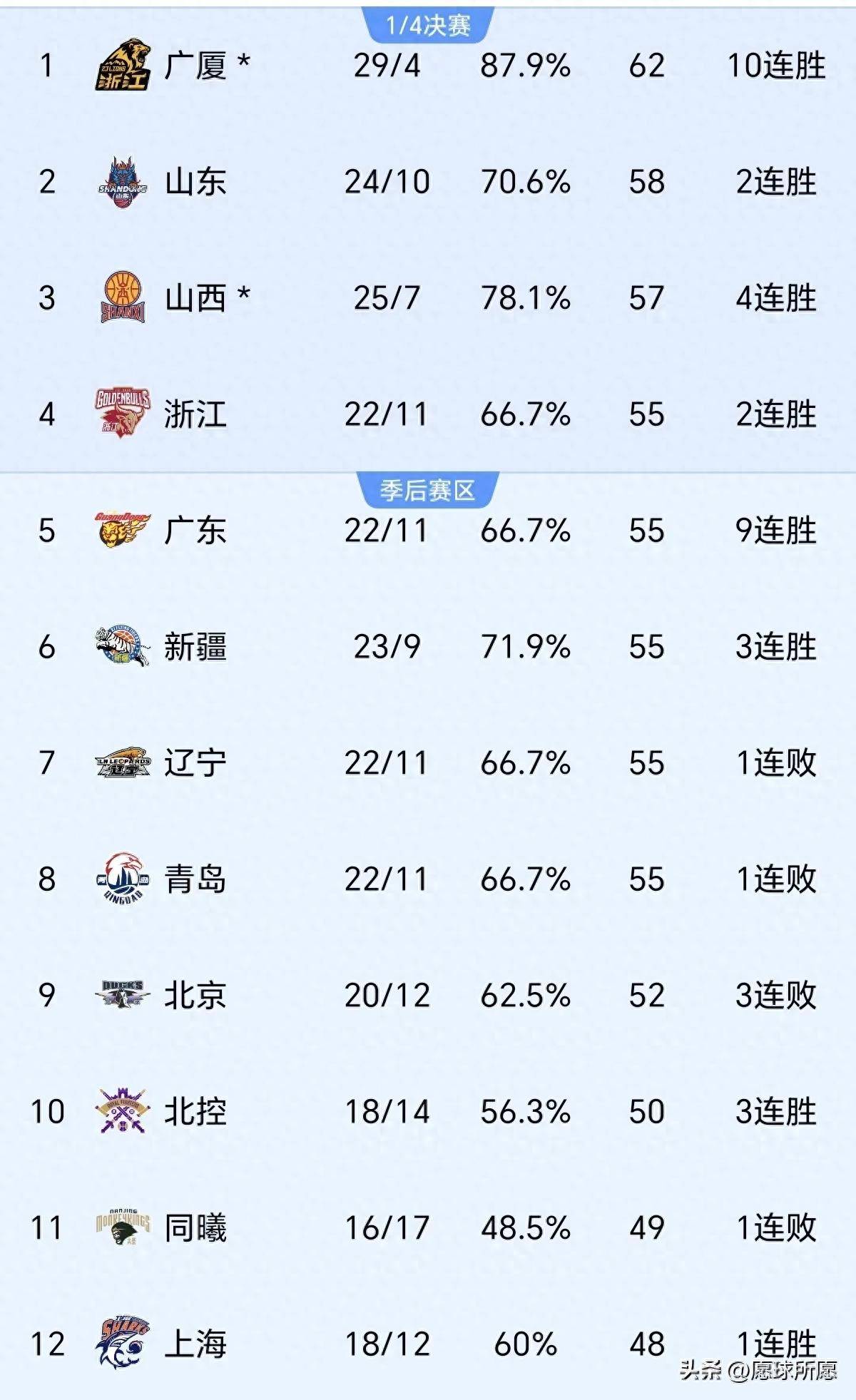Click the 9连胜 streak for 广东
The height and width of the screenshot is (1400, 856).
click(x=775, y=529)
